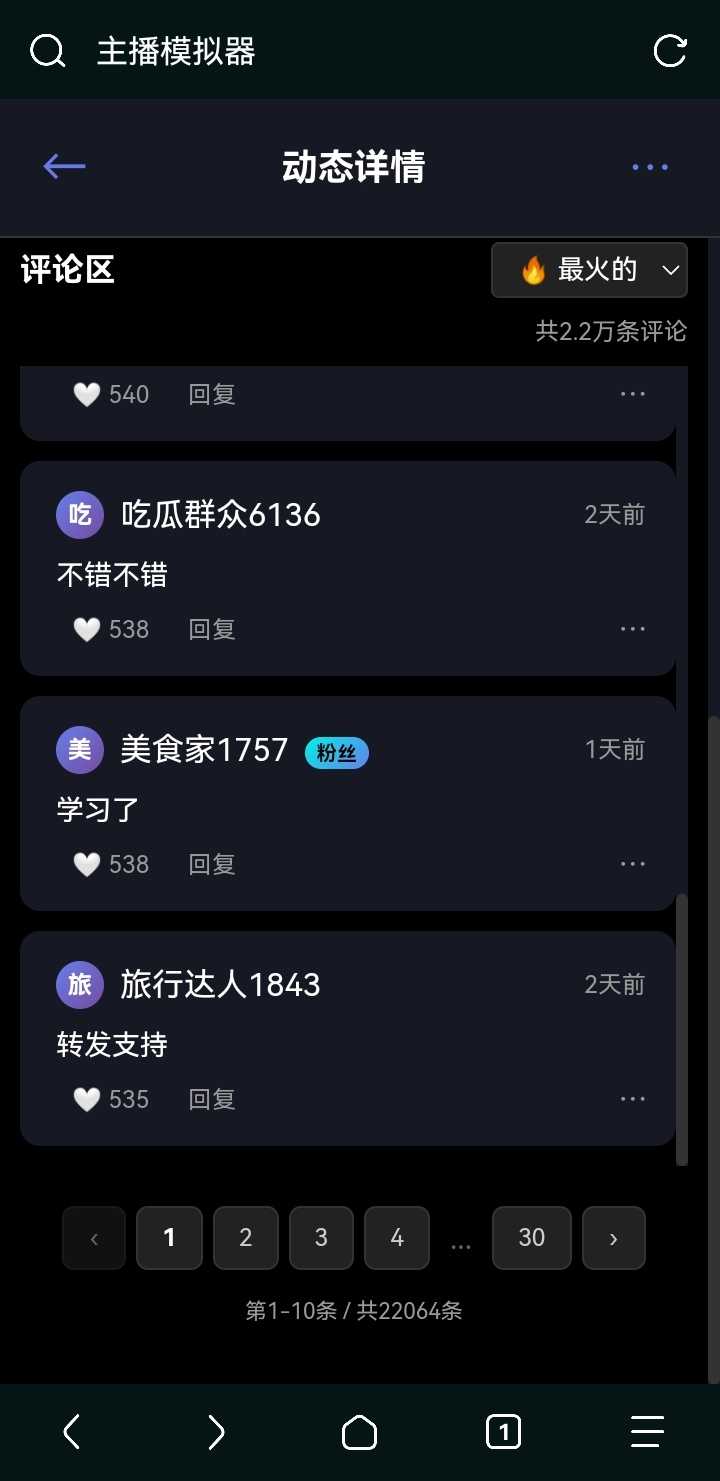Open the 动态详情 overflow menu
The height and width of the screenshot is (1481, 720).
pyautogui.click(x=650, y=167)
